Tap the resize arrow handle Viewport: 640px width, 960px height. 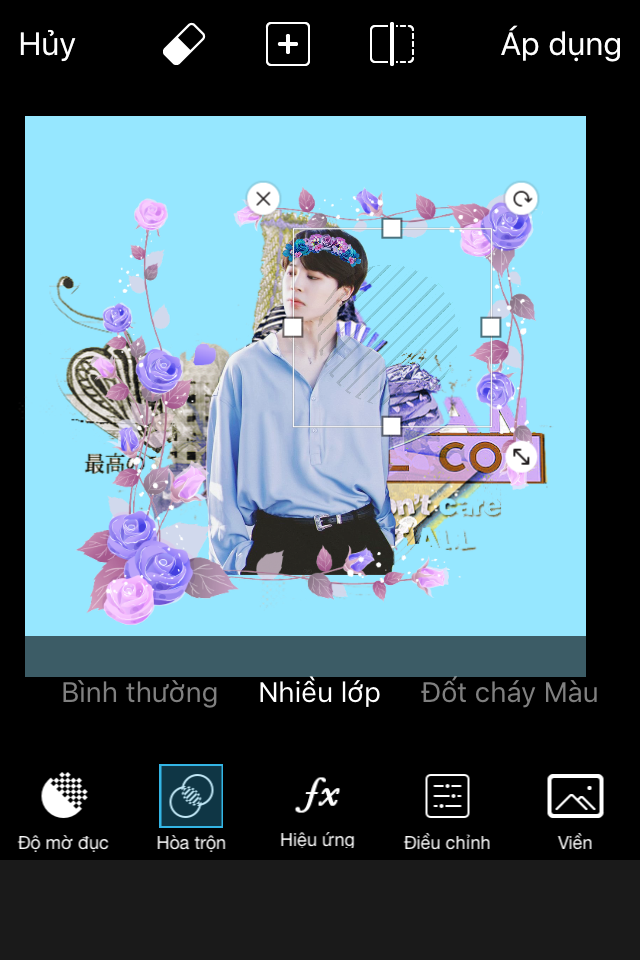pos(521,457)
